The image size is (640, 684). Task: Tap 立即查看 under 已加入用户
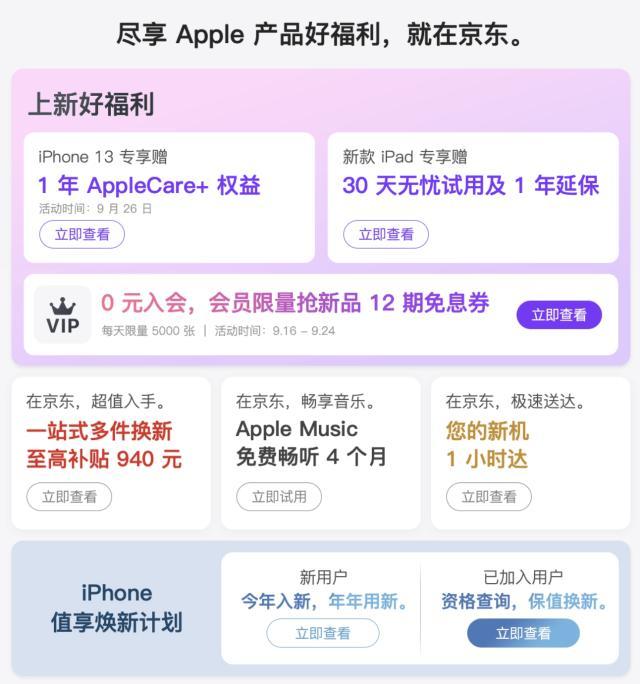[x=523, y=633]
